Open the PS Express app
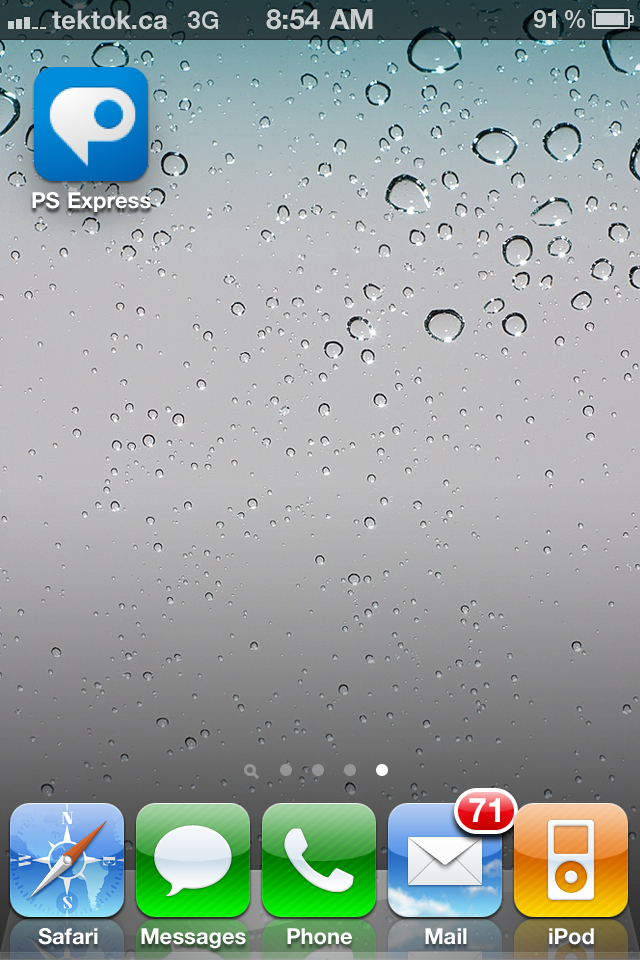The height and width of the screenshot is (960, 640). coord(90,124)
